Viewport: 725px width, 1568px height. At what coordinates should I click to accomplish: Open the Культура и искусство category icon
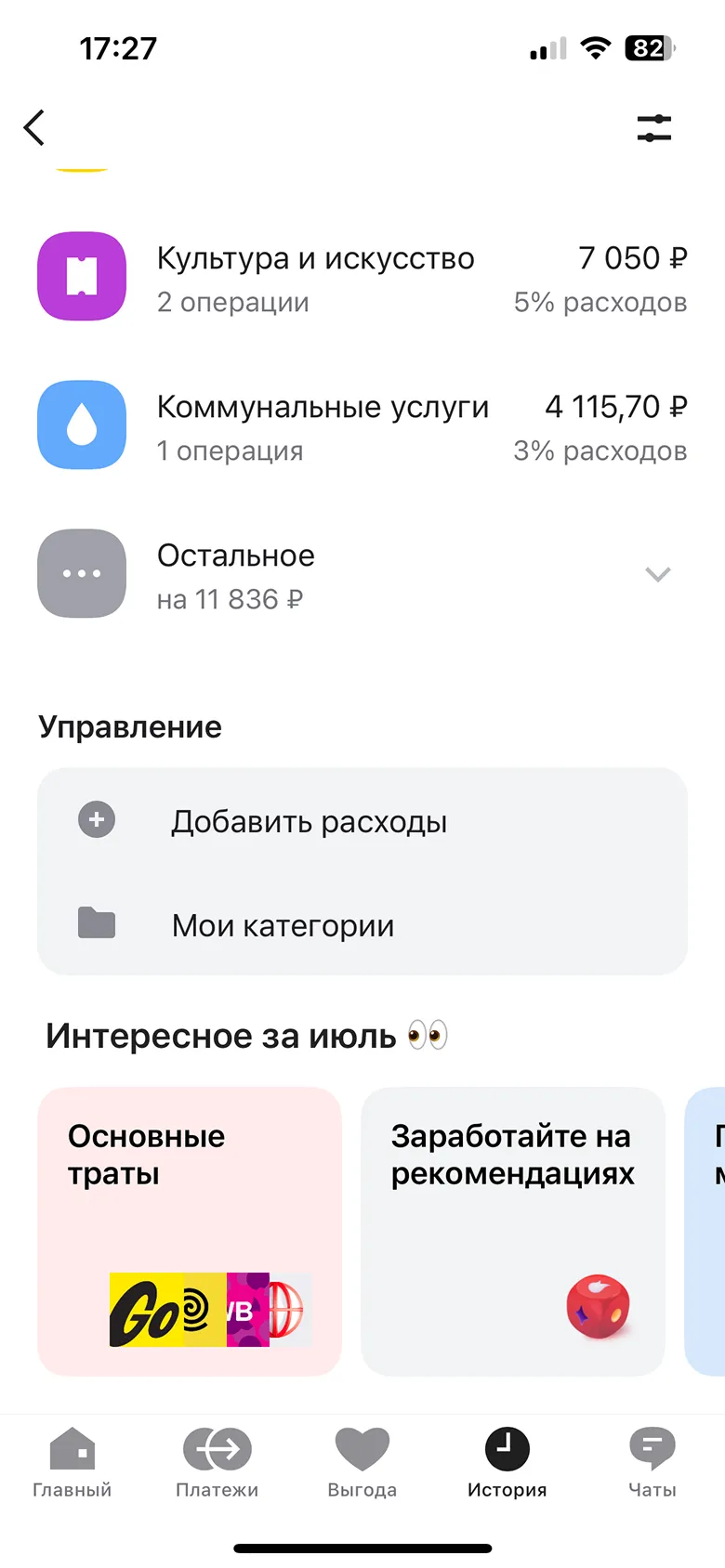click(81, 276)
